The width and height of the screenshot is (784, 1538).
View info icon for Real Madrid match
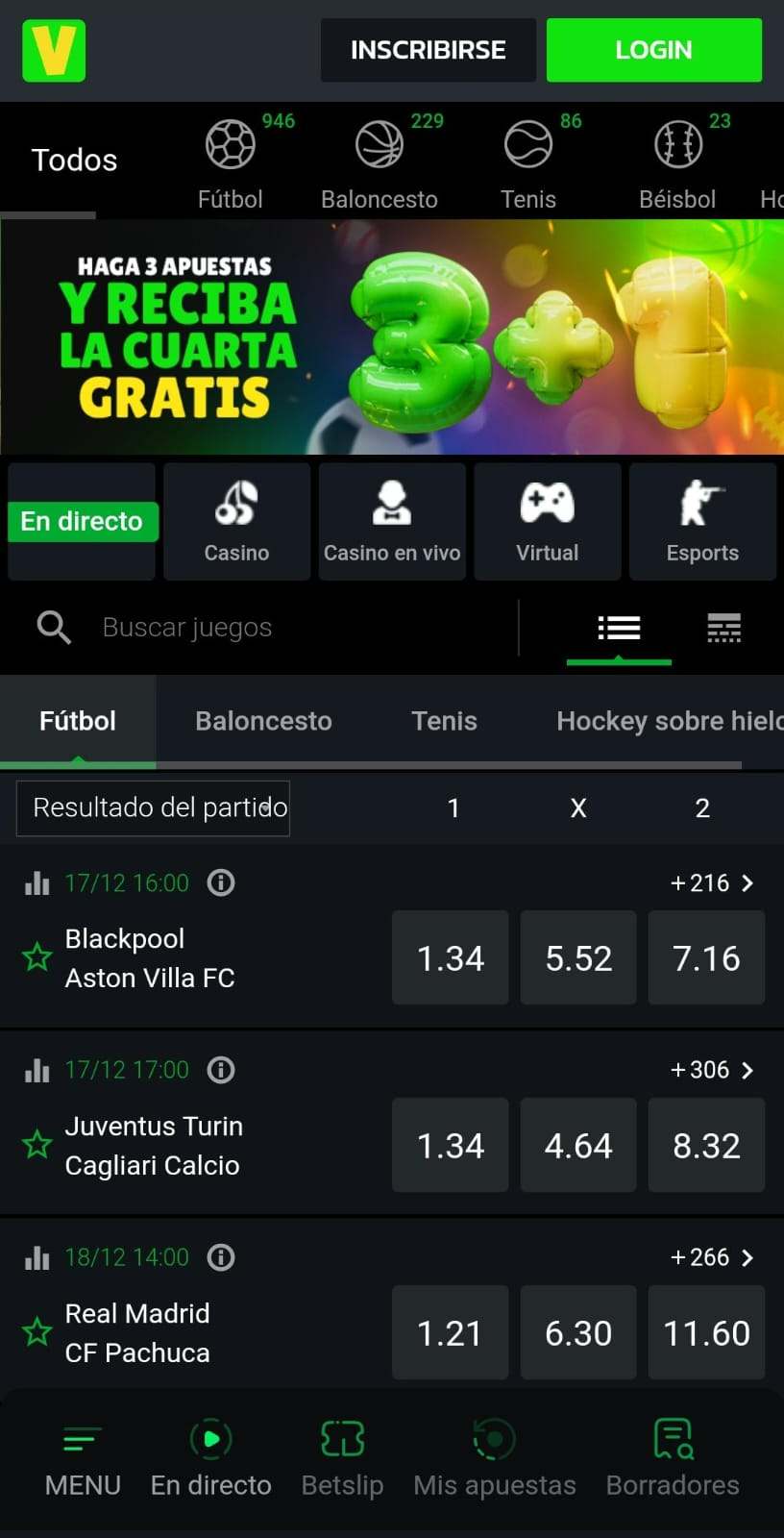tap(221, 1257)
